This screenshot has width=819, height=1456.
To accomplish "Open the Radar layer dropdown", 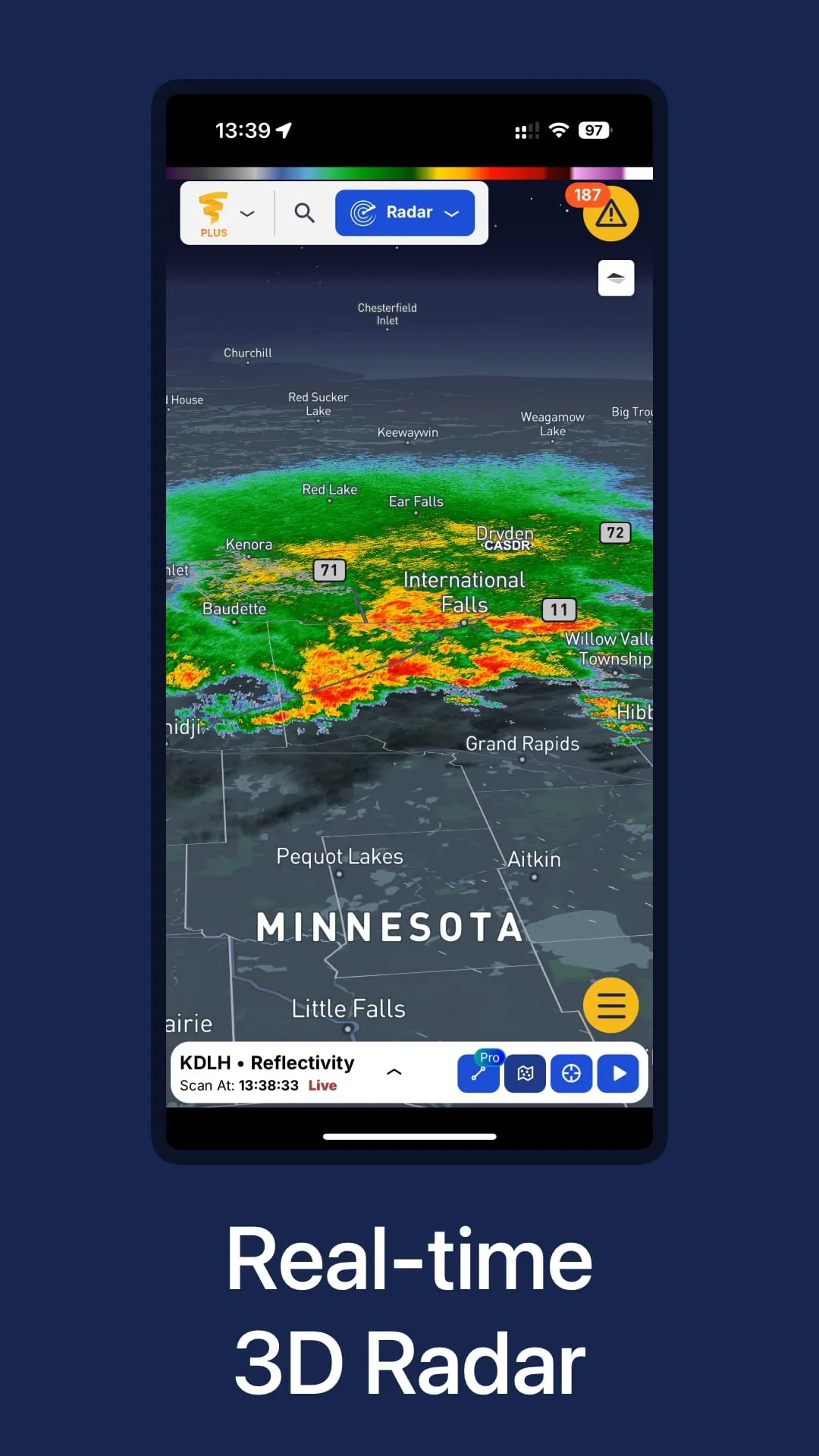I will point(453,212).
